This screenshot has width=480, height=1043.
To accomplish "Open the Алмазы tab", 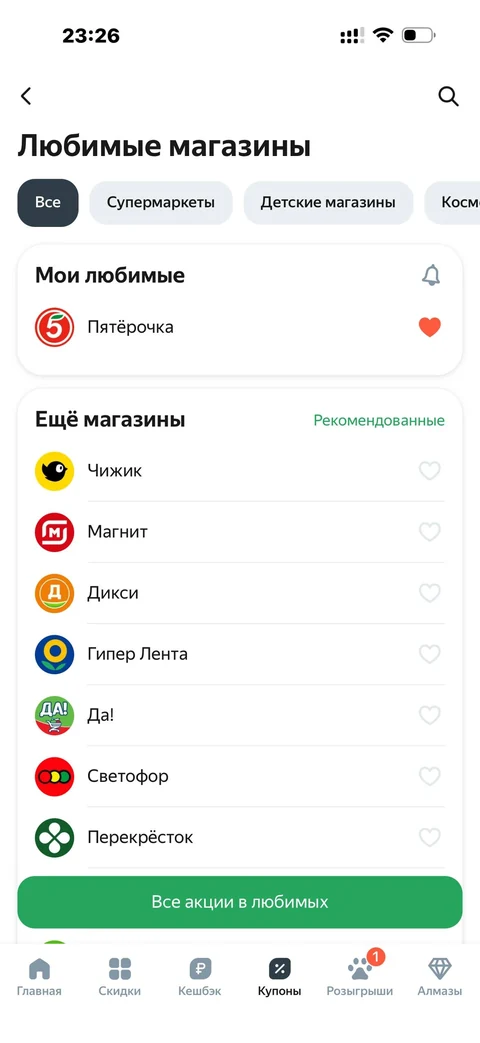I will (x=439, y=976).
